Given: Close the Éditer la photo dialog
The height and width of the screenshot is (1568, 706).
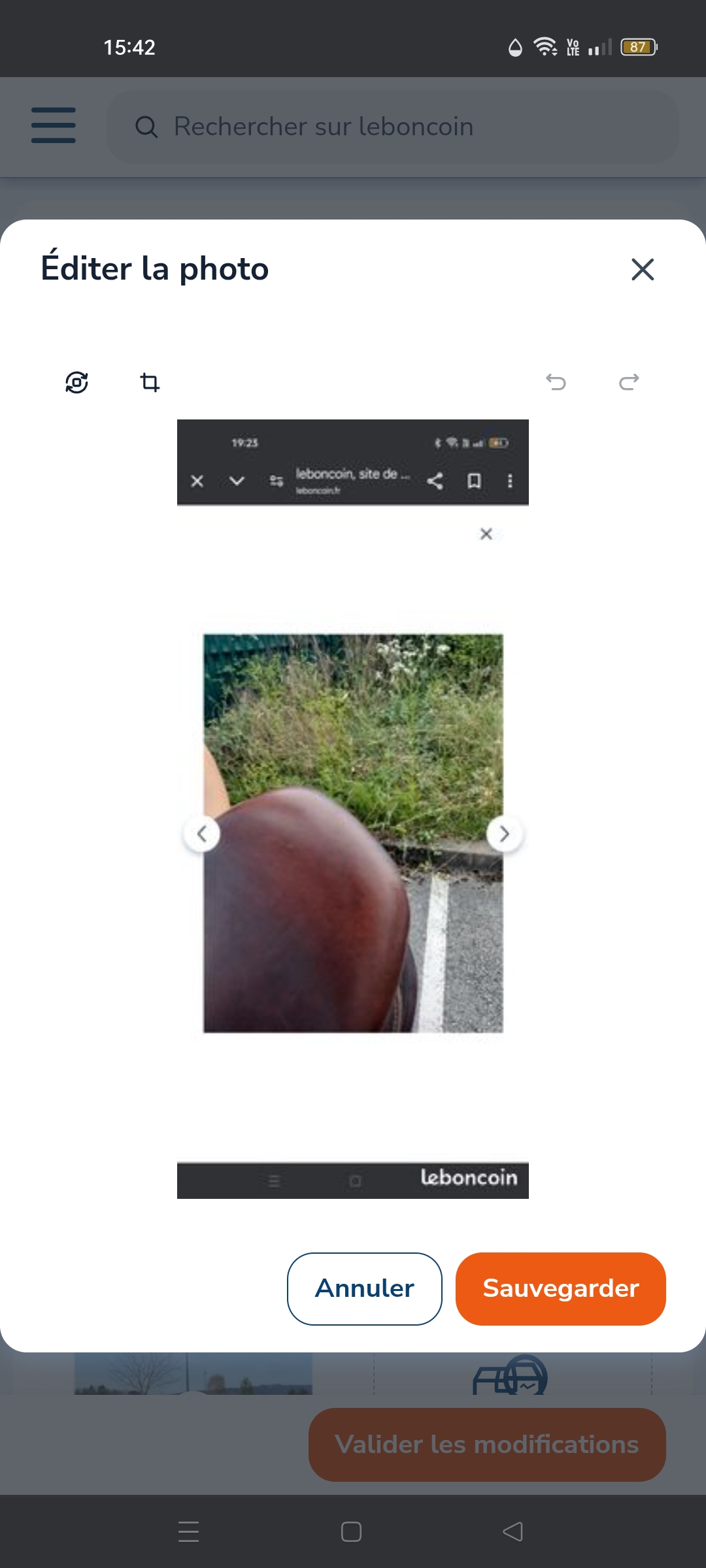Looking at the screenshot, I should pyautogui.click(x=643, y=269).
